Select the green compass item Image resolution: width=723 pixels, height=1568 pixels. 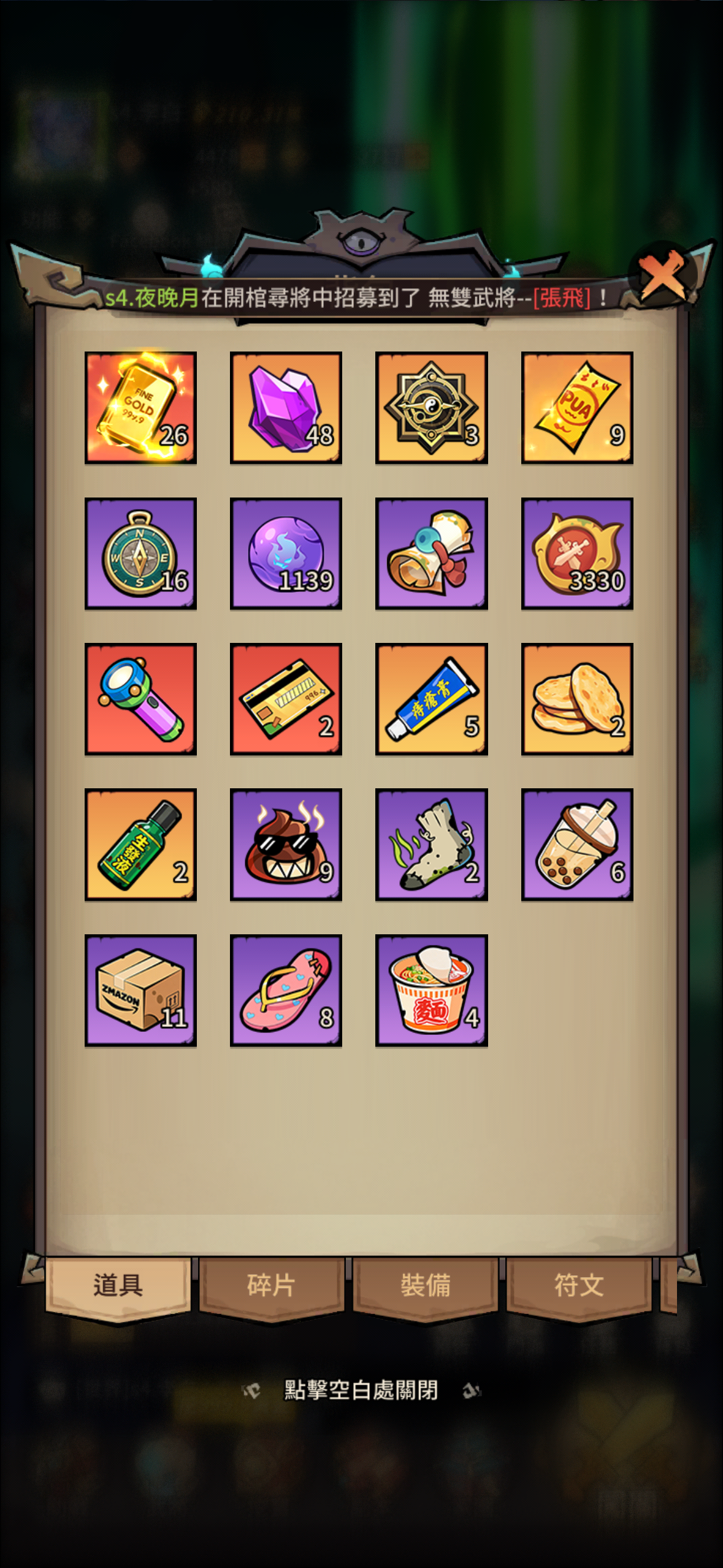[140, 553]
